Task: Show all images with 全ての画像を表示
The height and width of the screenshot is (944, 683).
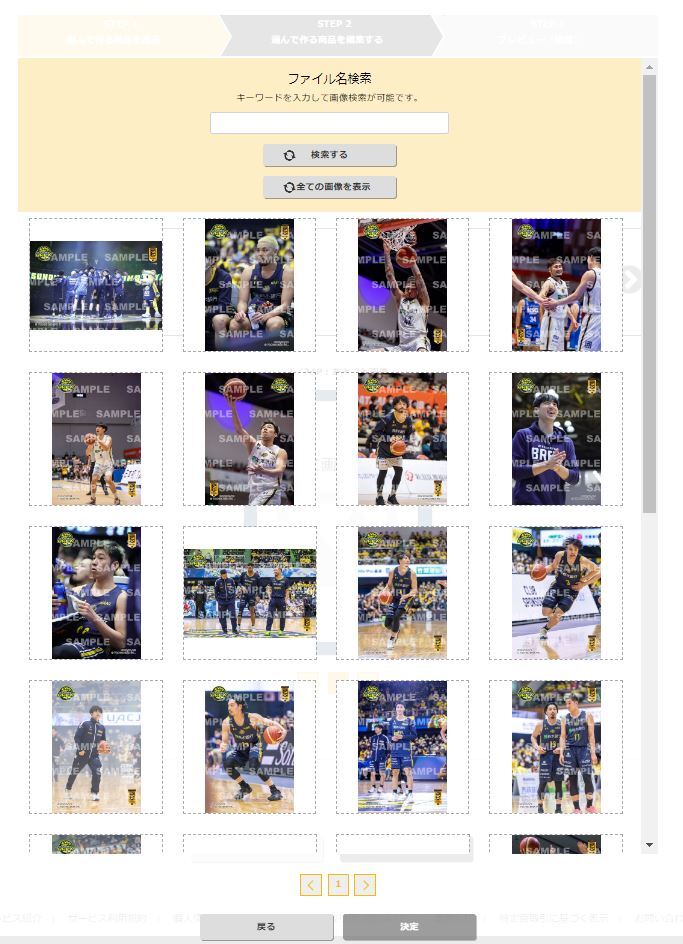Action: pos(329,187)
